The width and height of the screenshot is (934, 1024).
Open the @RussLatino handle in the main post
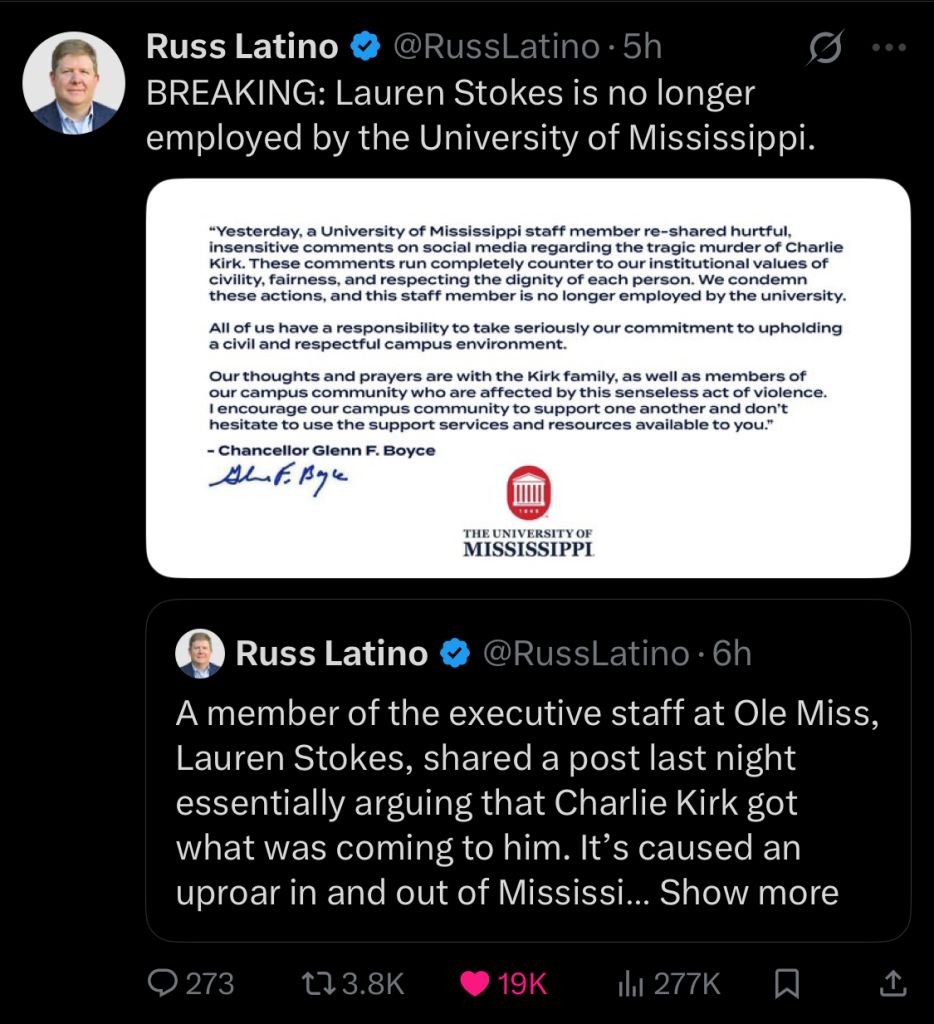tap(496, 46)
